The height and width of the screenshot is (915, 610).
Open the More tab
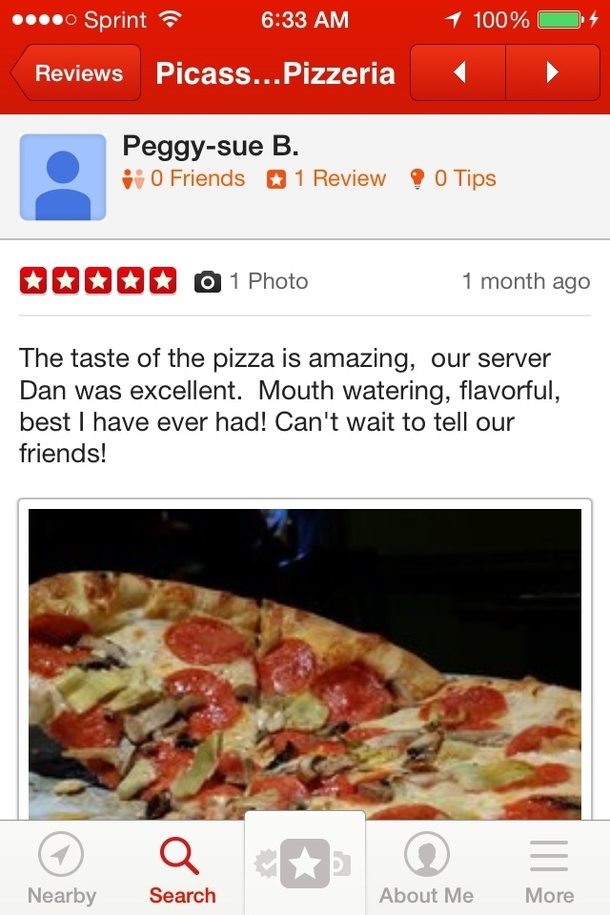click(x=549, y=868)
